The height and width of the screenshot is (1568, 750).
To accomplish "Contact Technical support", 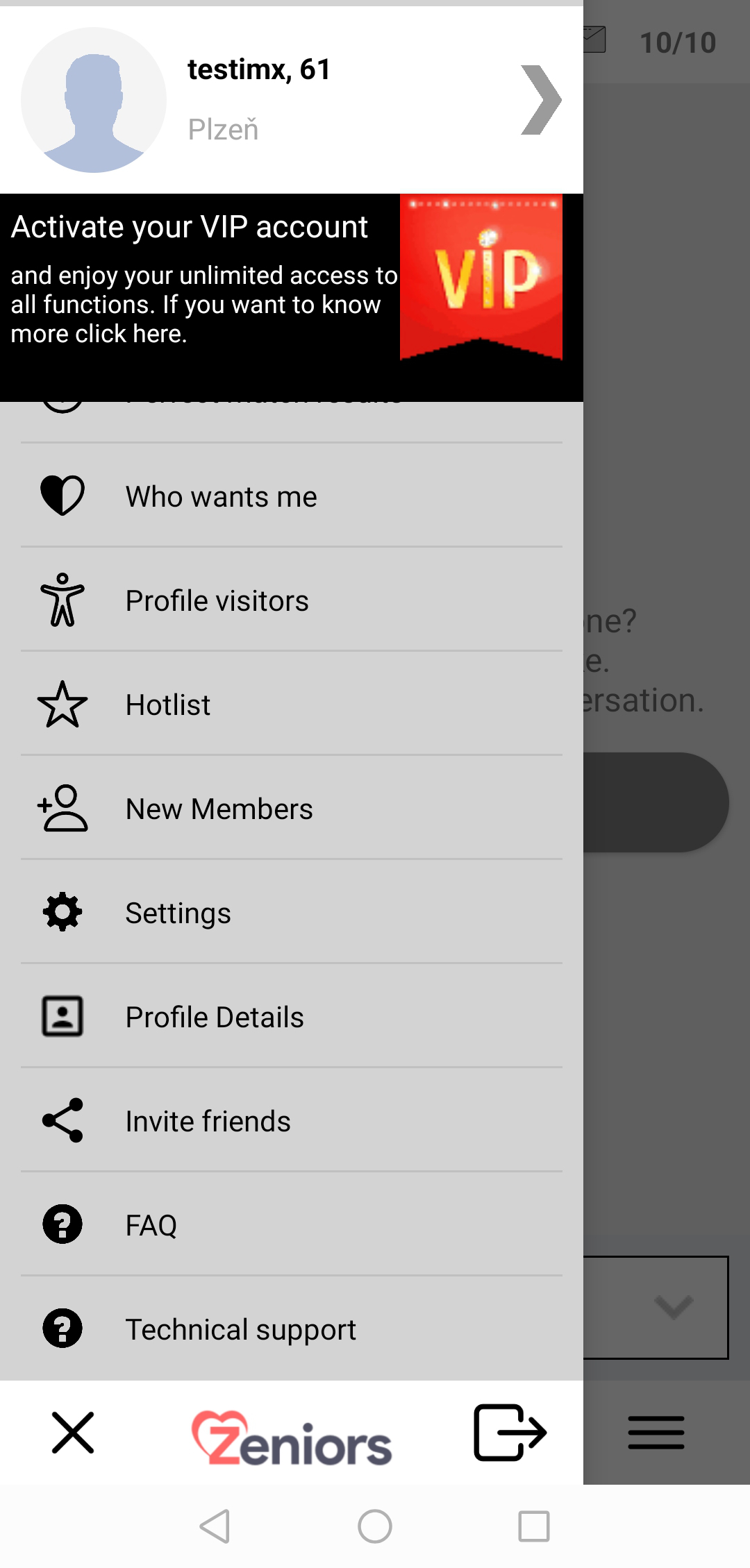I will 291,1329.
